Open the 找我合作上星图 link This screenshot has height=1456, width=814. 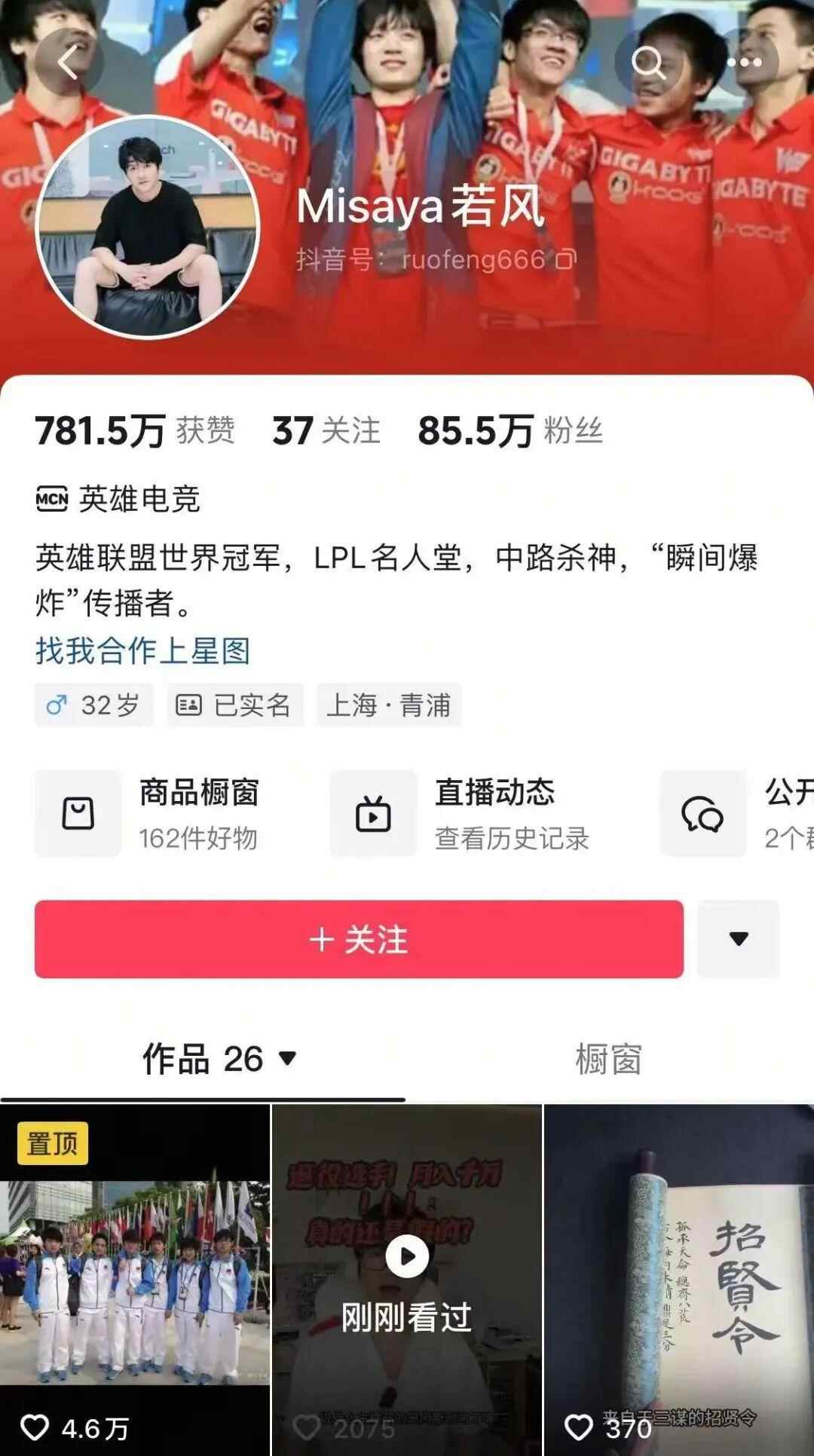[142, 650]
